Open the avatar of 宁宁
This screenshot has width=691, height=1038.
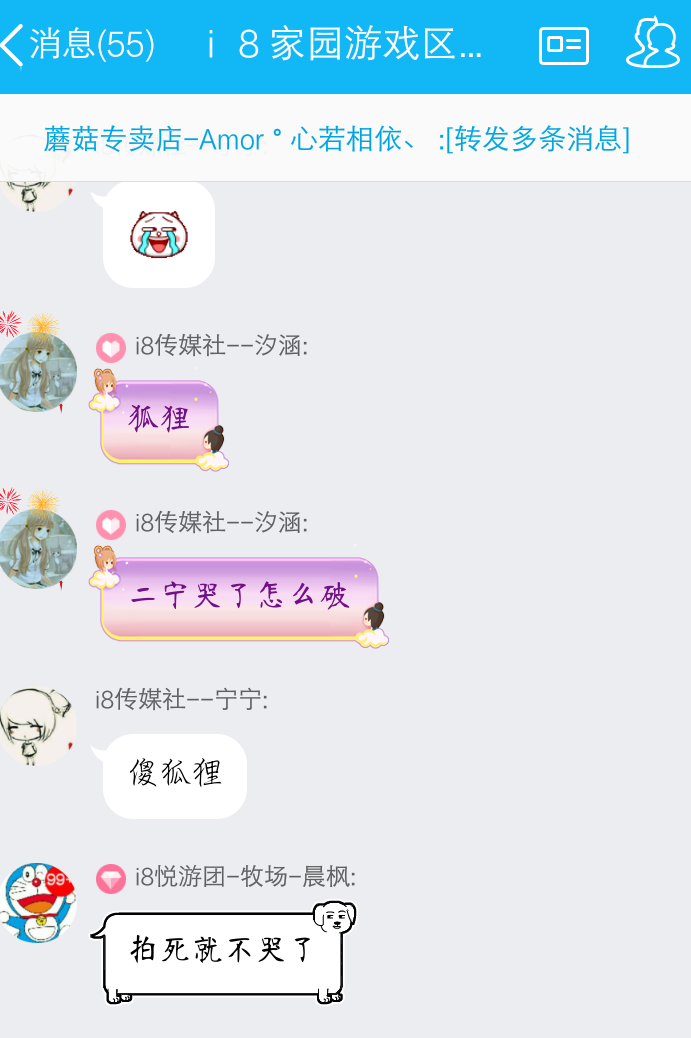[x=38, y=726]
